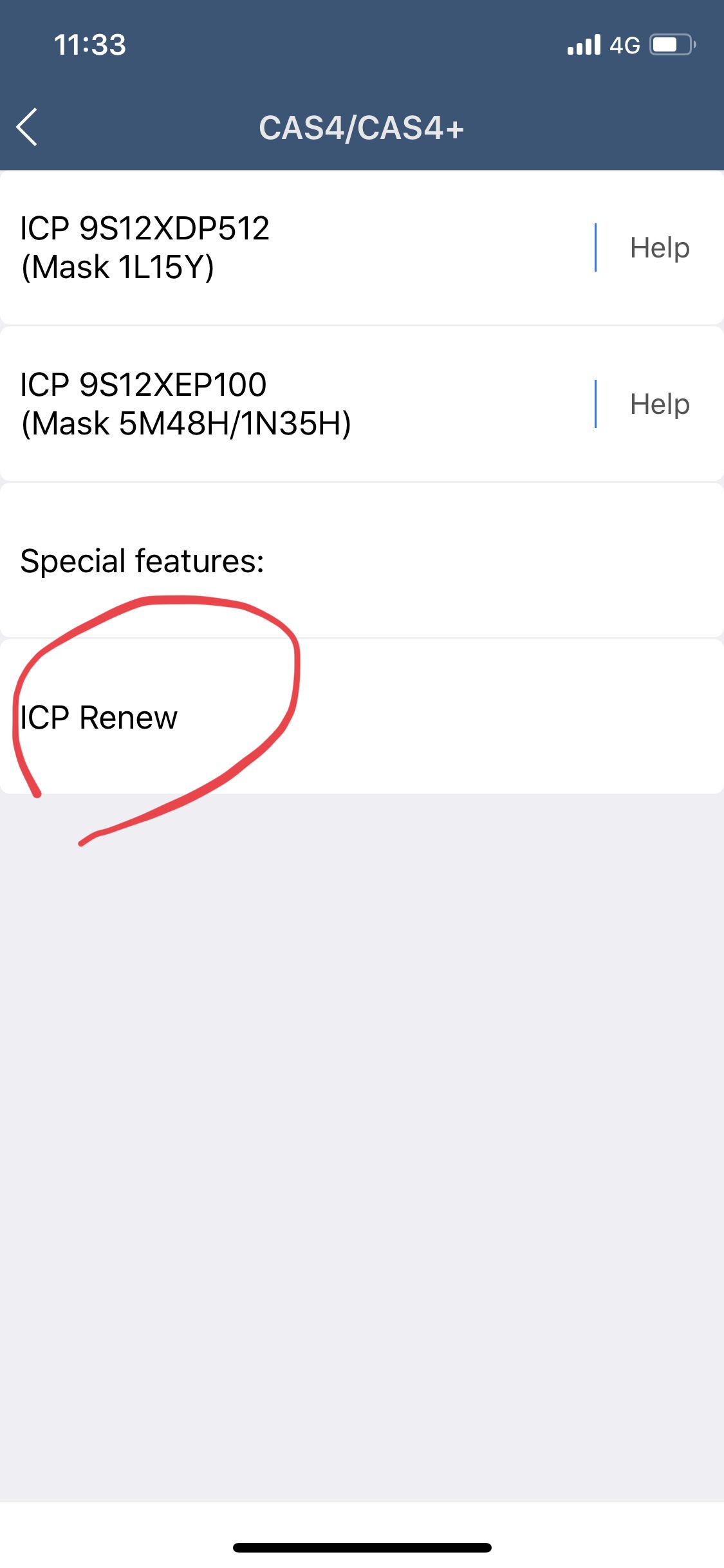Screen dimensions: 724x1568
Task: Open Help for ICP 9S12XEP100
Action: pos(660,404)
